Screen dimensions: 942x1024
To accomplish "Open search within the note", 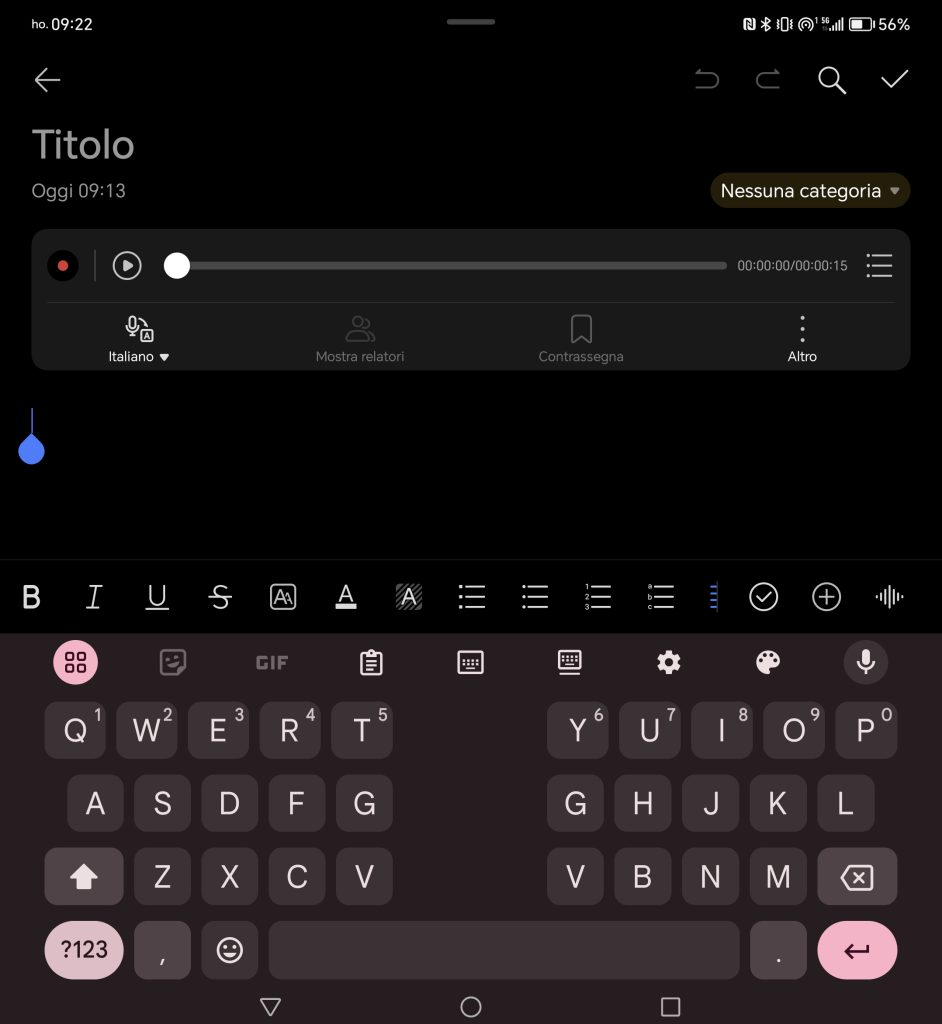I will tap(832, 81).
